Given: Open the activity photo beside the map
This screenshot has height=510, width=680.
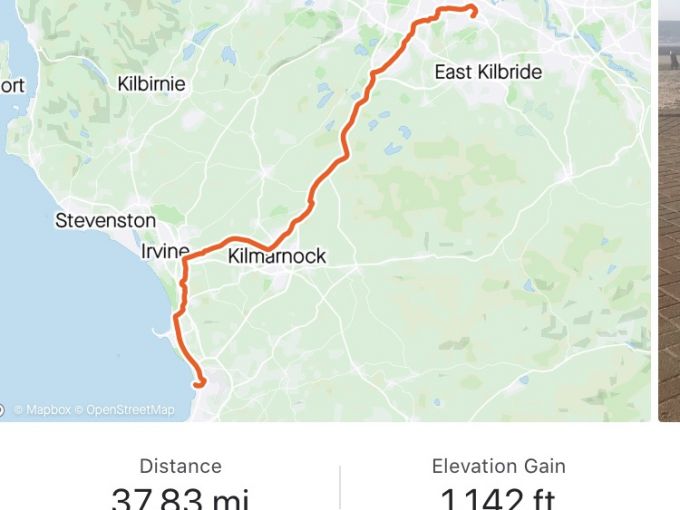Looking at the screenshot, I should click(669, 210).
